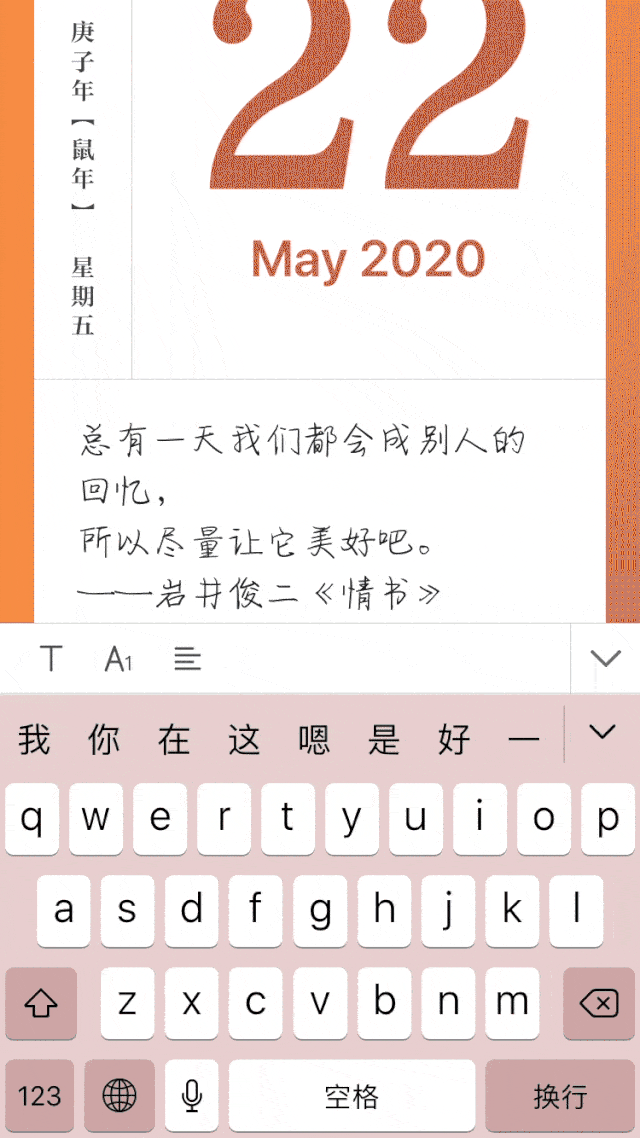Screen dimensions: 640x1138
Task: Expand the keyboard candidate list
Action: tap(602, 733)
